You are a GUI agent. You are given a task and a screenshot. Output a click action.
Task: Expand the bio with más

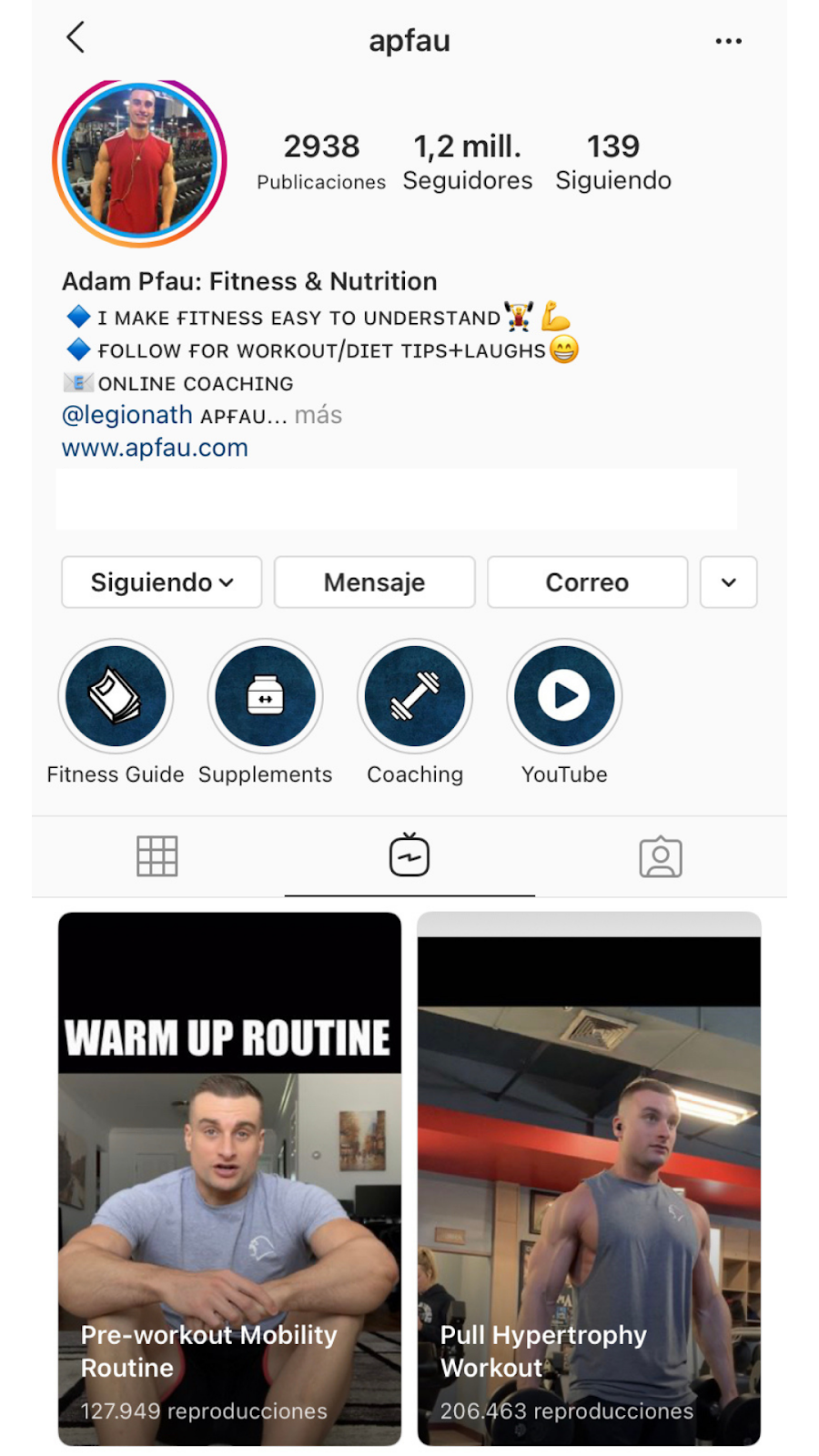coord(318,416)
